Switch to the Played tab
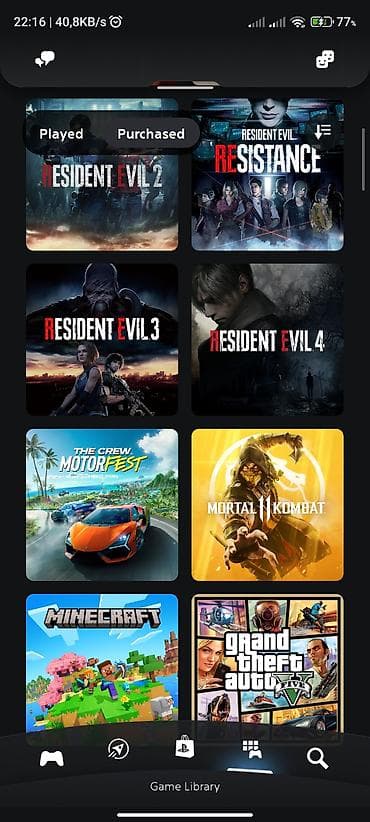 (x=61, y=134)
